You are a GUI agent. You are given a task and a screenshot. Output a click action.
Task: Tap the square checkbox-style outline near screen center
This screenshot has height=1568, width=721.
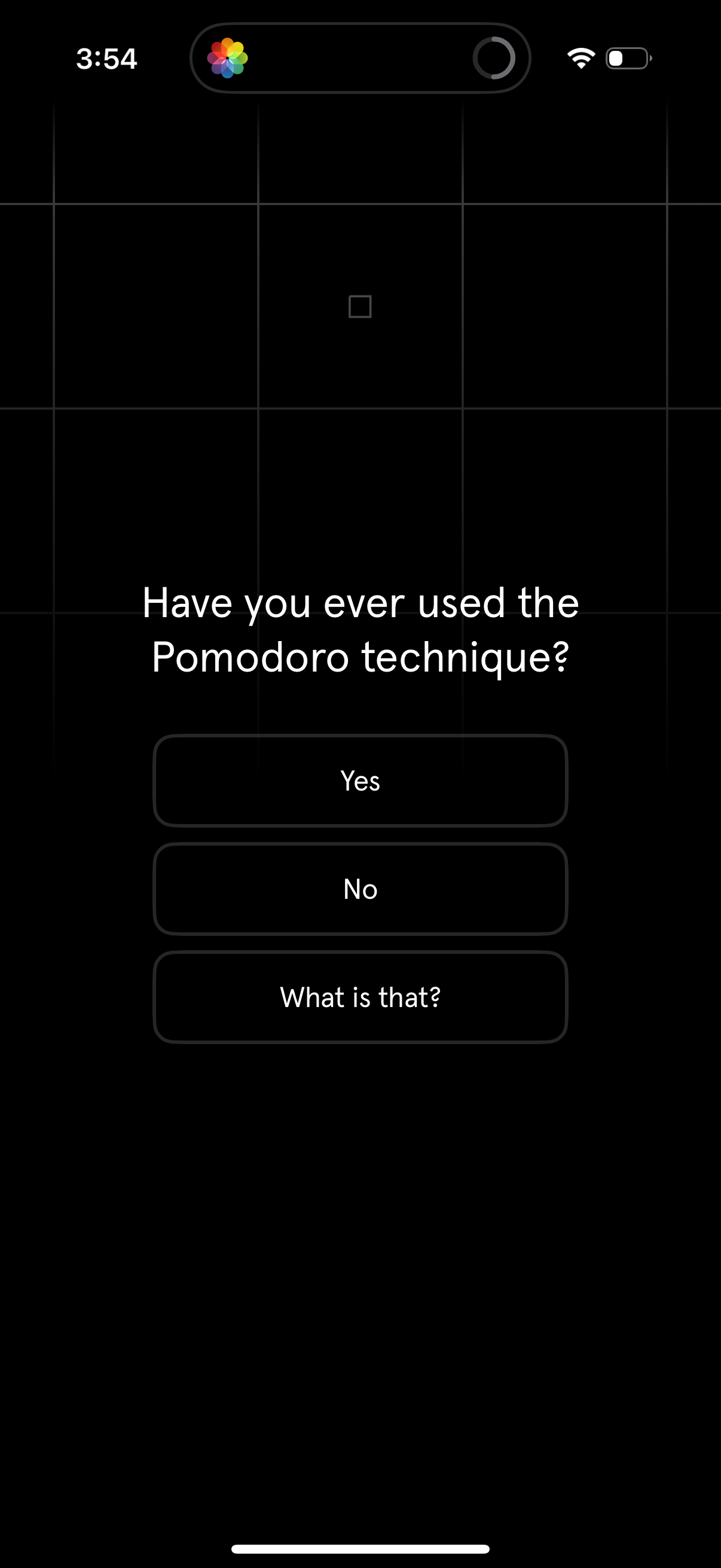[x=359, y=306]
